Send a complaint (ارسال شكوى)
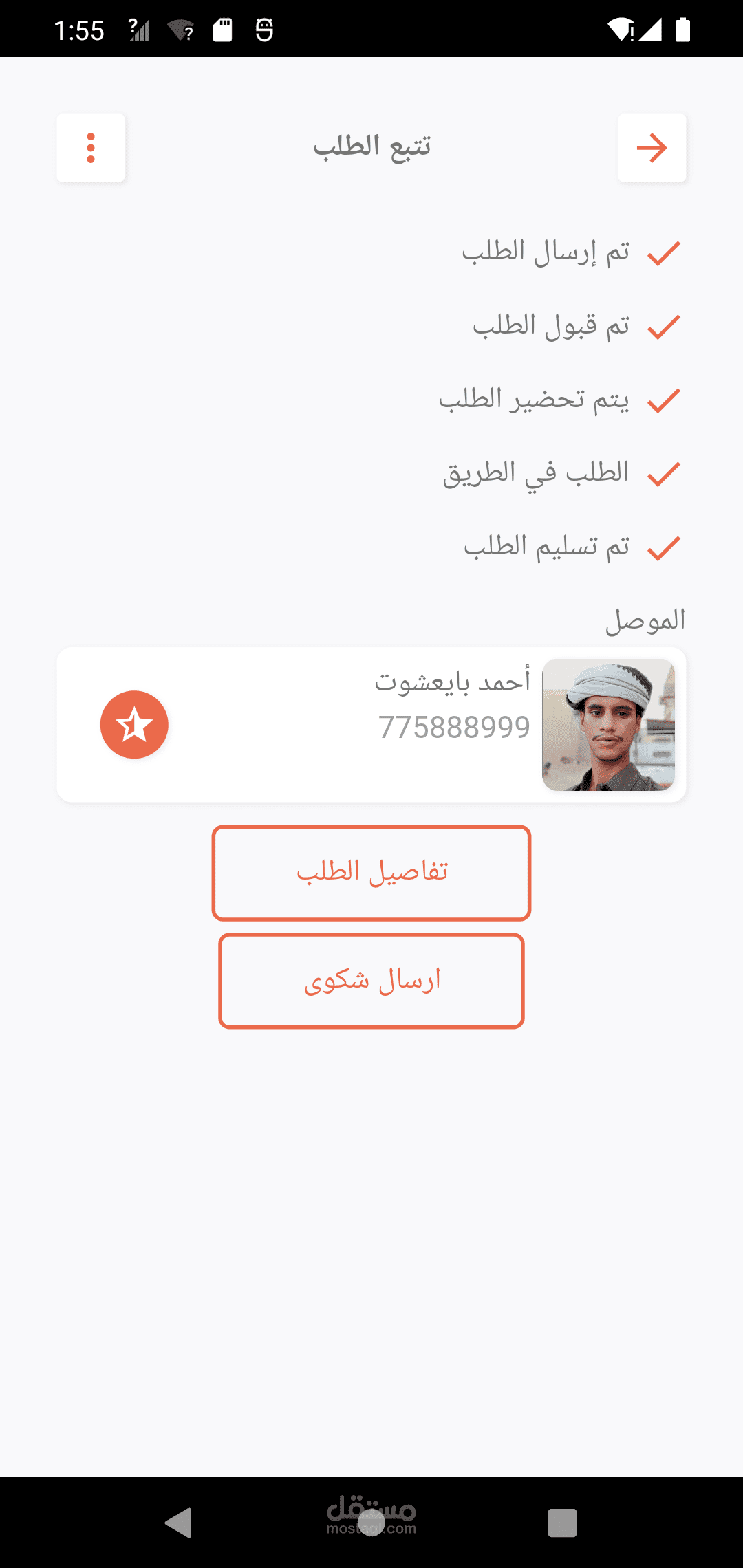 [371, 981]
